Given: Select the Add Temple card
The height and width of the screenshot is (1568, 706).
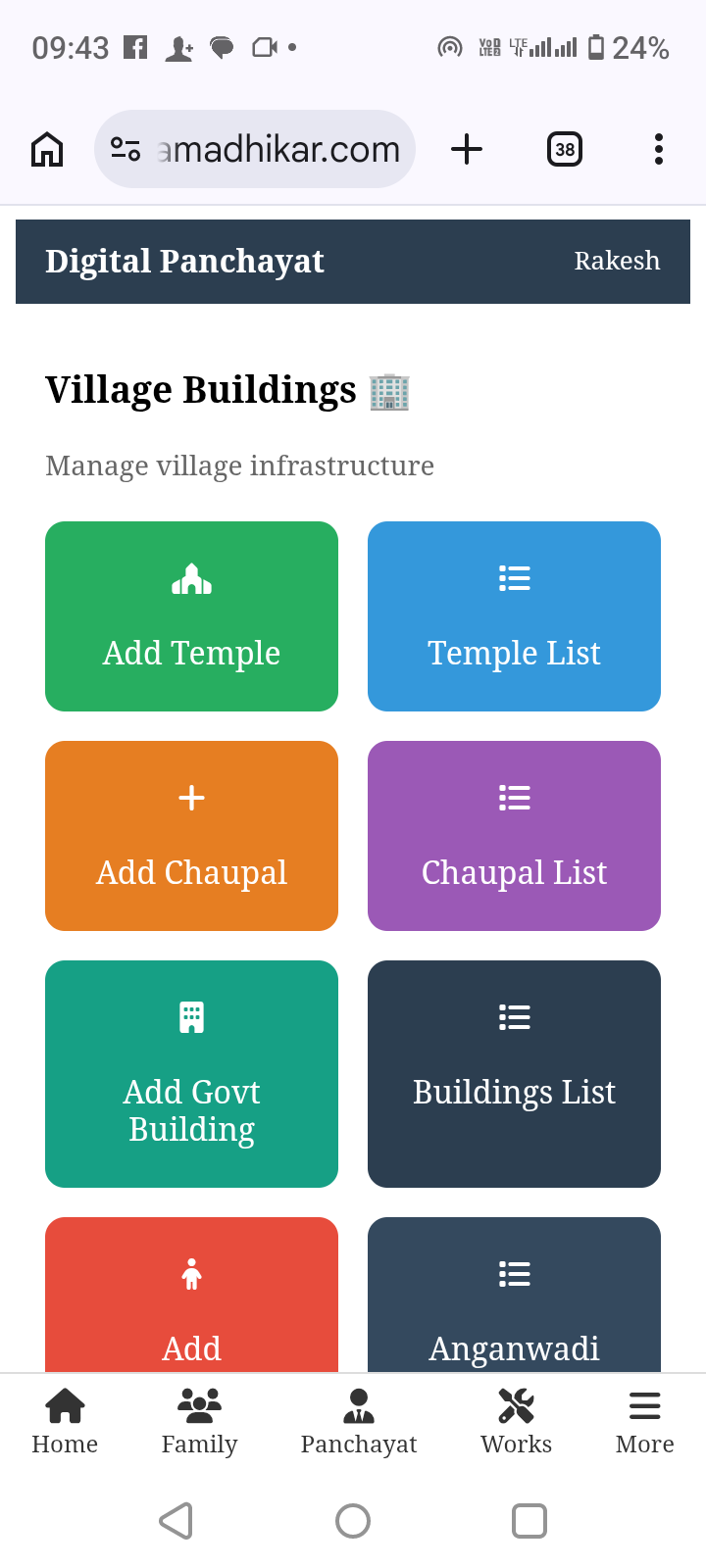Looking at the screenshot, I should pyautogui.click(x=191, y=616).
